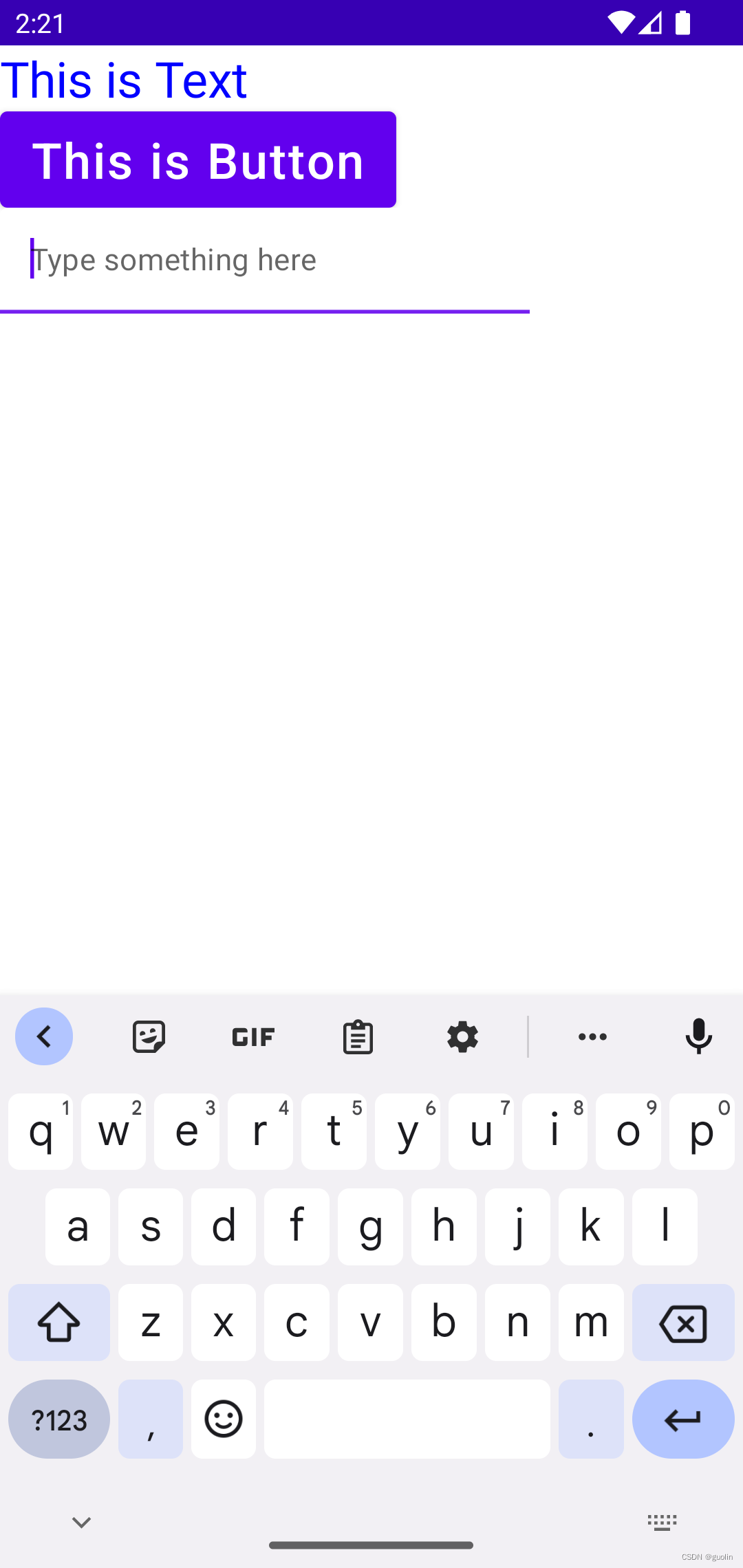Viewport: 743px width, 1568px height.
Task: Switch to the ?123 symbols keyboard
Action: pos(59,1419)
